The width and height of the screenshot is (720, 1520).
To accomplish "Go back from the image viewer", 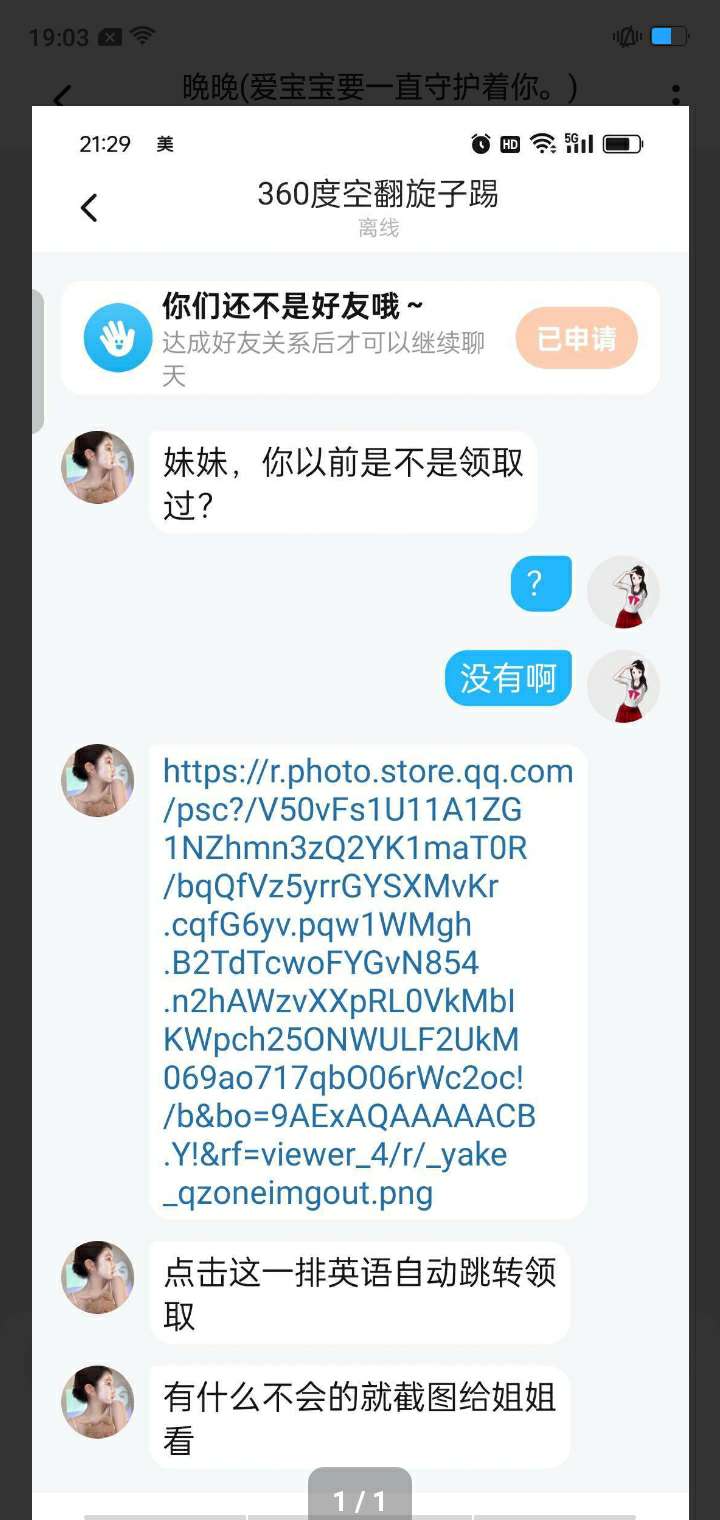I will tap(62, 96).
